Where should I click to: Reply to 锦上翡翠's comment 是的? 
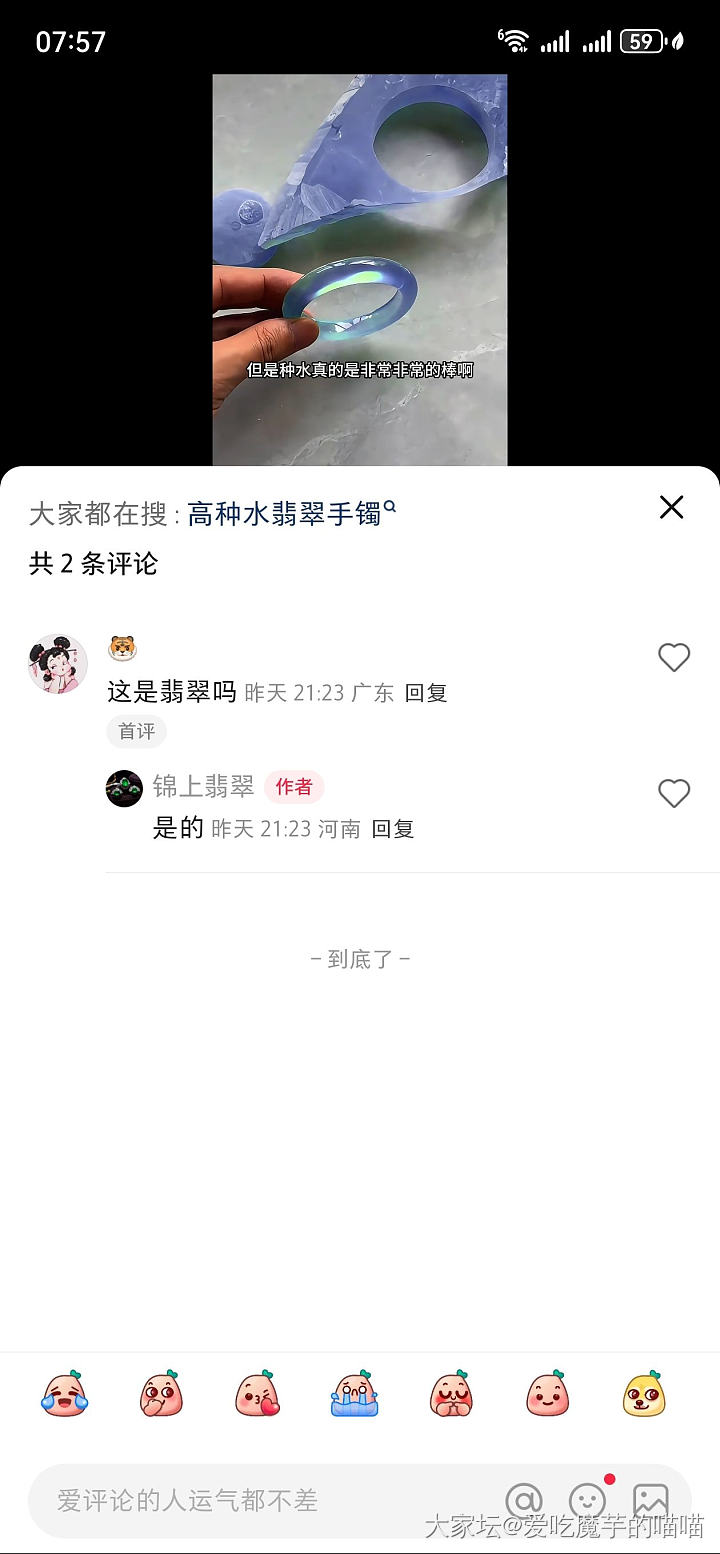tap(393, 829)
